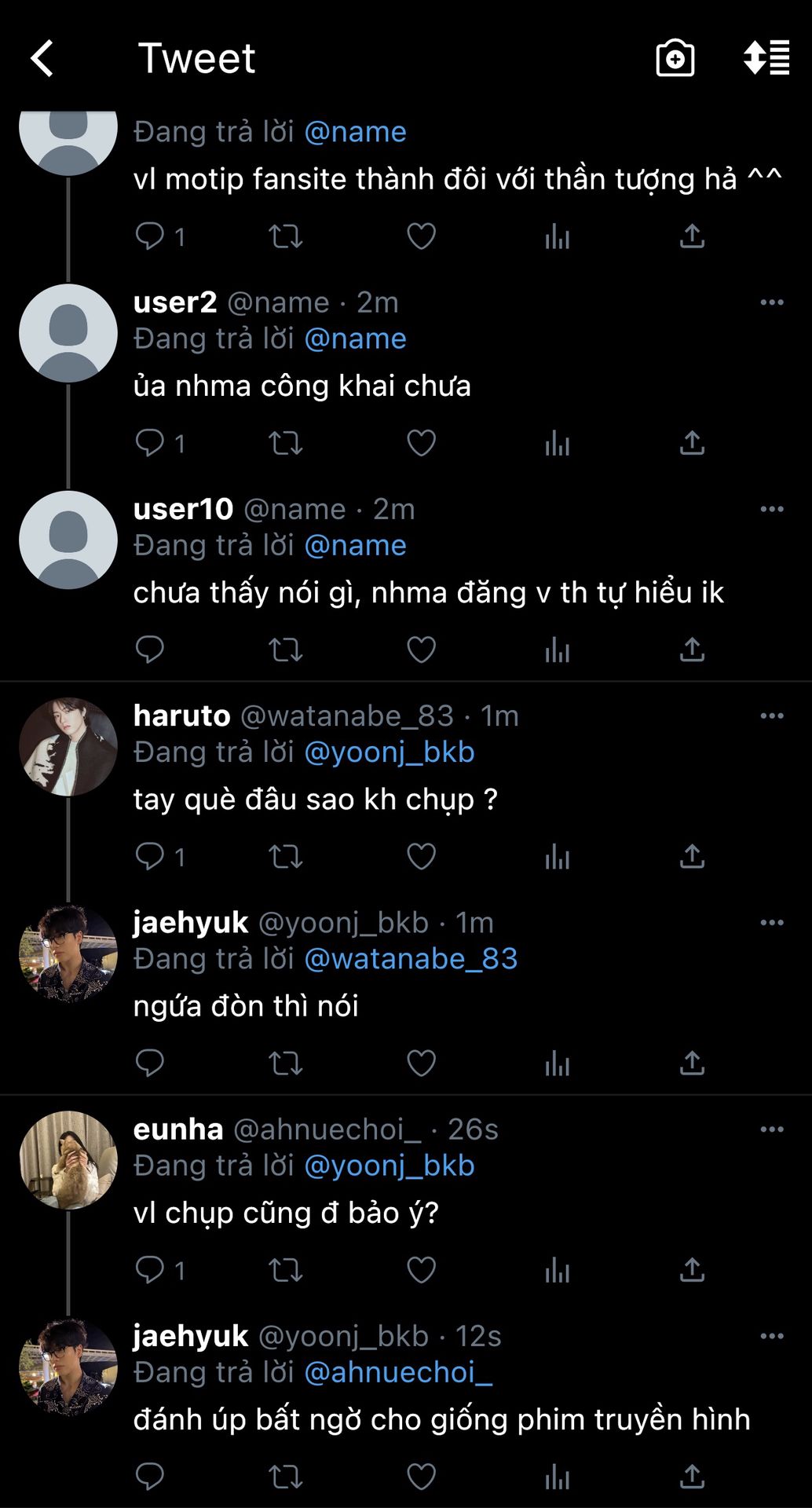Viewport: 812px width, 1508px height.
Task: Open eunha's profile picture
Action: coord(68,1160)
